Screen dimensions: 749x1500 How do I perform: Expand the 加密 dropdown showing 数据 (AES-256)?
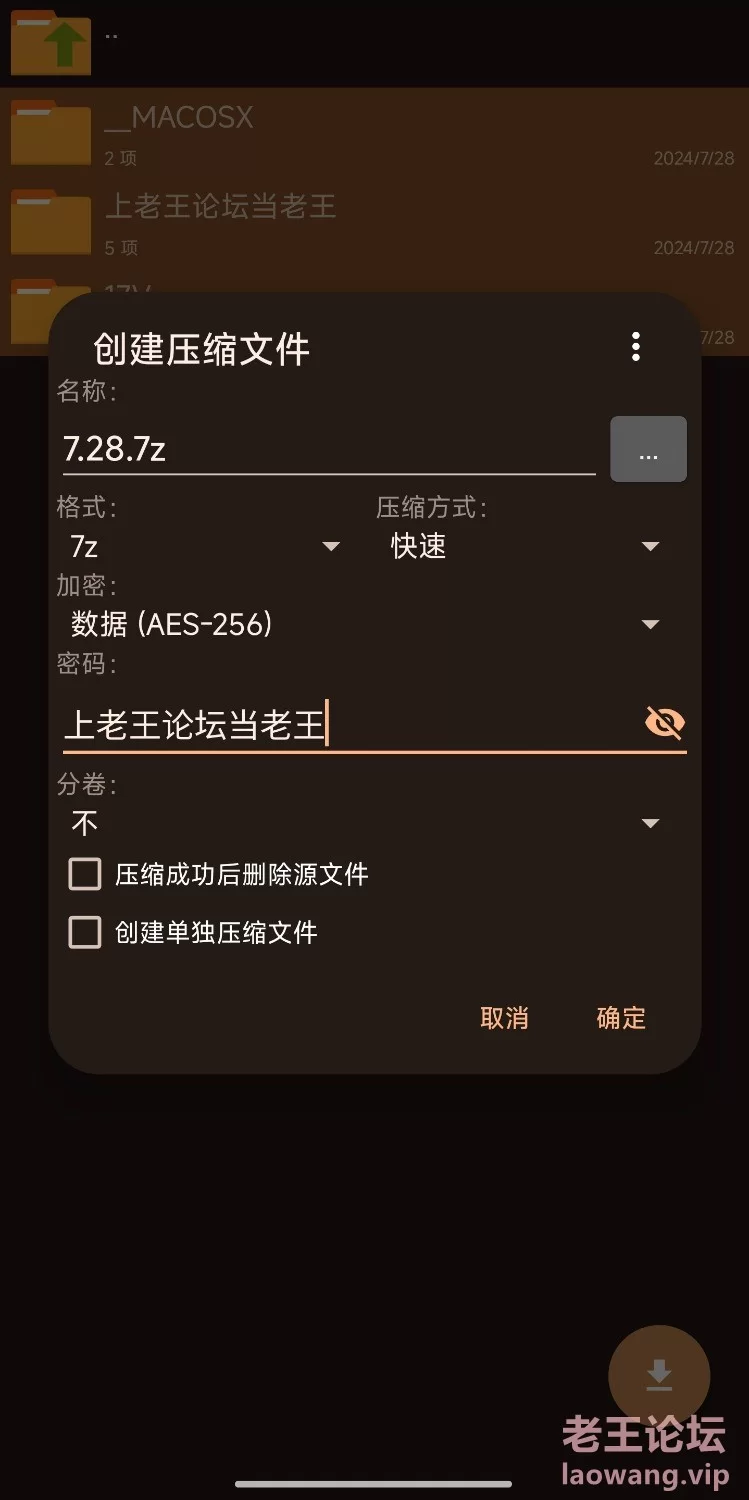tap(365, 625)
